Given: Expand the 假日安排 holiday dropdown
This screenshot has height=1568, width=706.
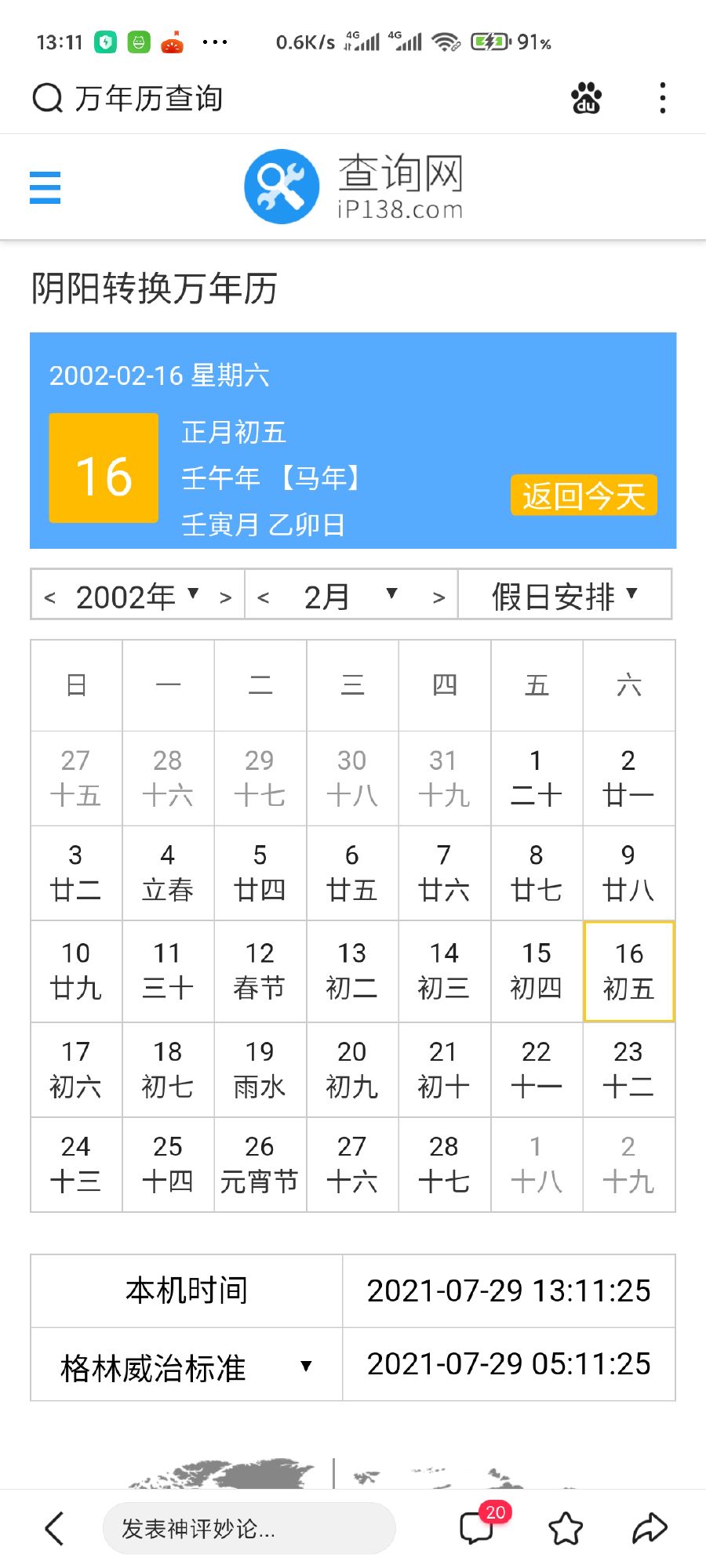Looking at the screenshot, I should [x=565, y=597].
